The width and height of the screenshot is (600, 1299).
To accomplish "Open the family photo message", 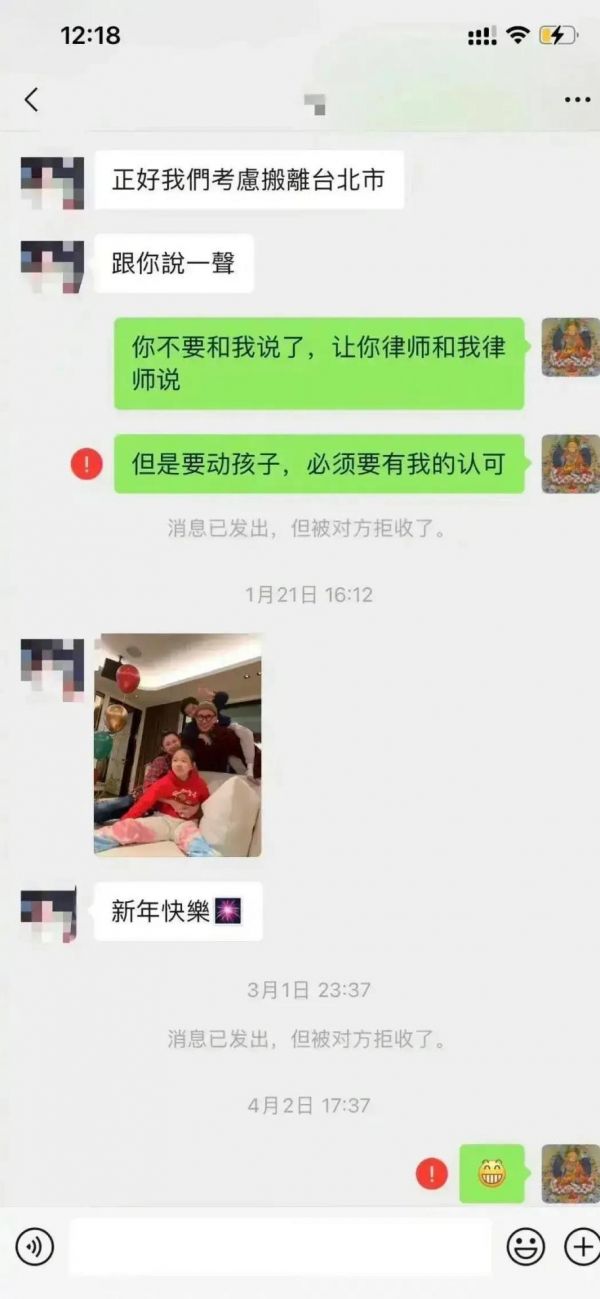I will pyautogui.click(x=178, y=744).
